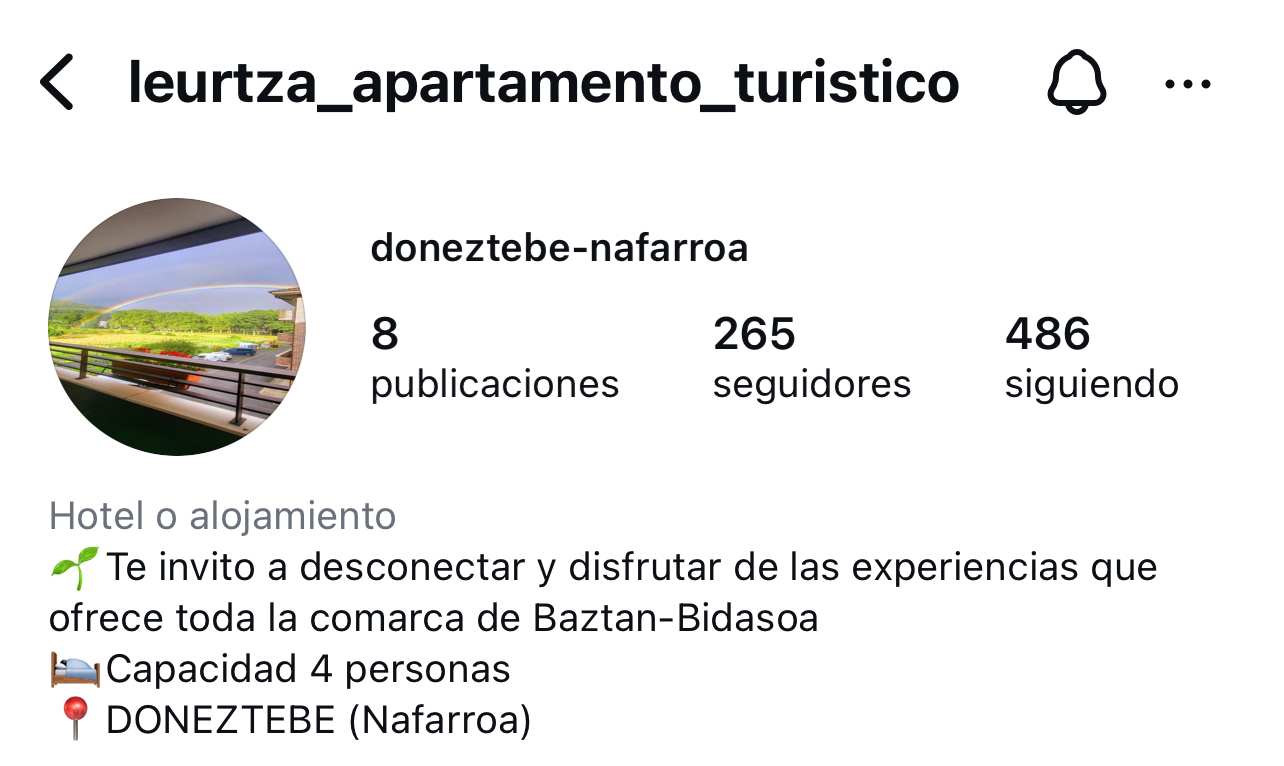Open the three-dot overflow menu
Screen dimensions: 1284x766
(x=1188, y=85)
